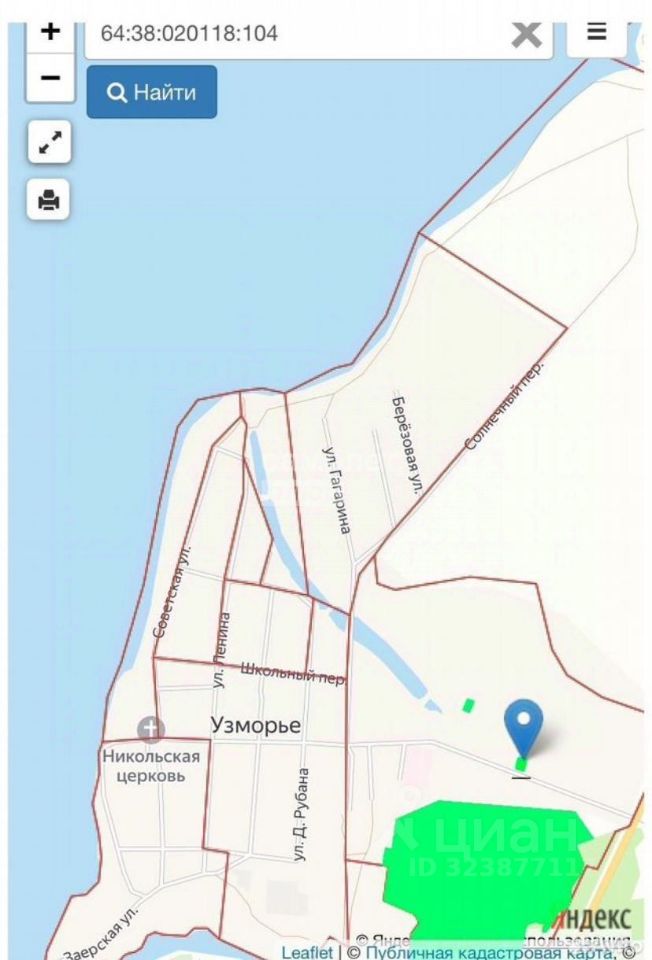
Task: Open the Leaflet attribution link
Action: click(306, 952)
